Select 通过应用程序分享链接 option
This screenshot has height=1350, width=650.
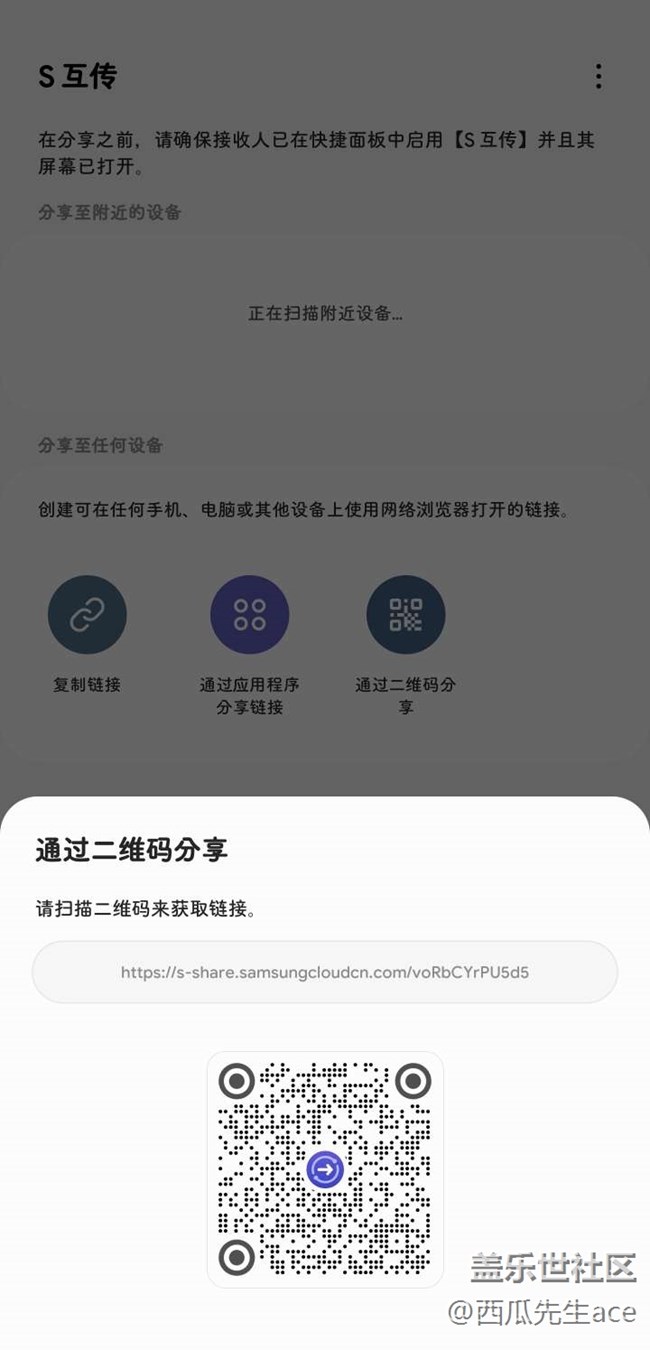pos(249,615)
